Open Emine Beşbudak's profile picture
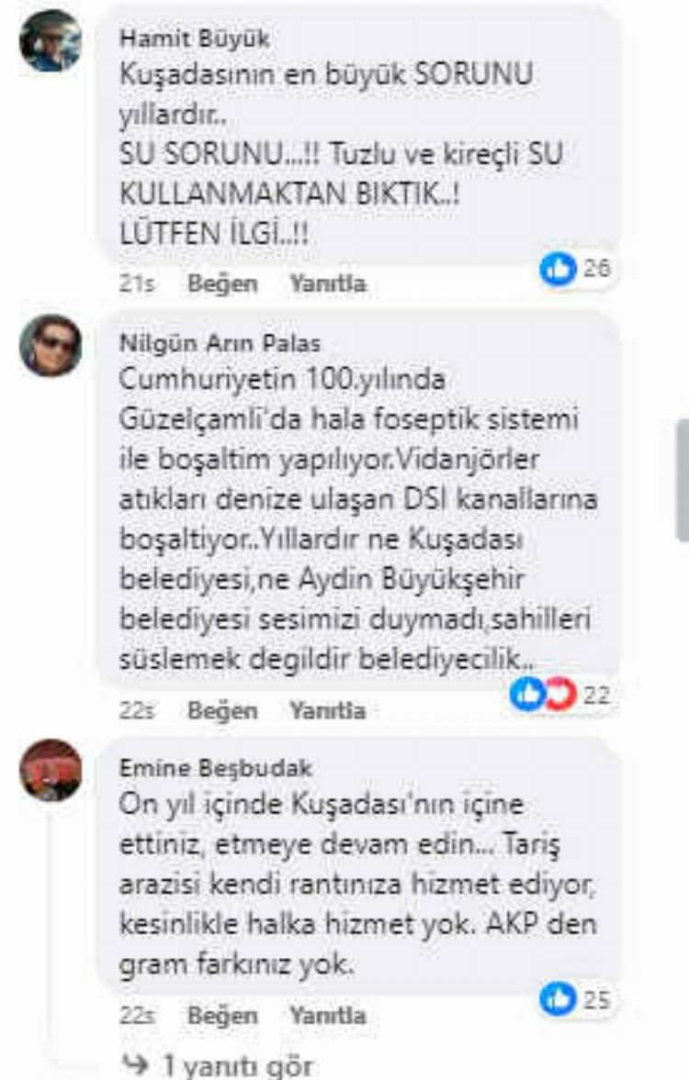The height and width of the screenshot is (1080, 689). (51, 770)
